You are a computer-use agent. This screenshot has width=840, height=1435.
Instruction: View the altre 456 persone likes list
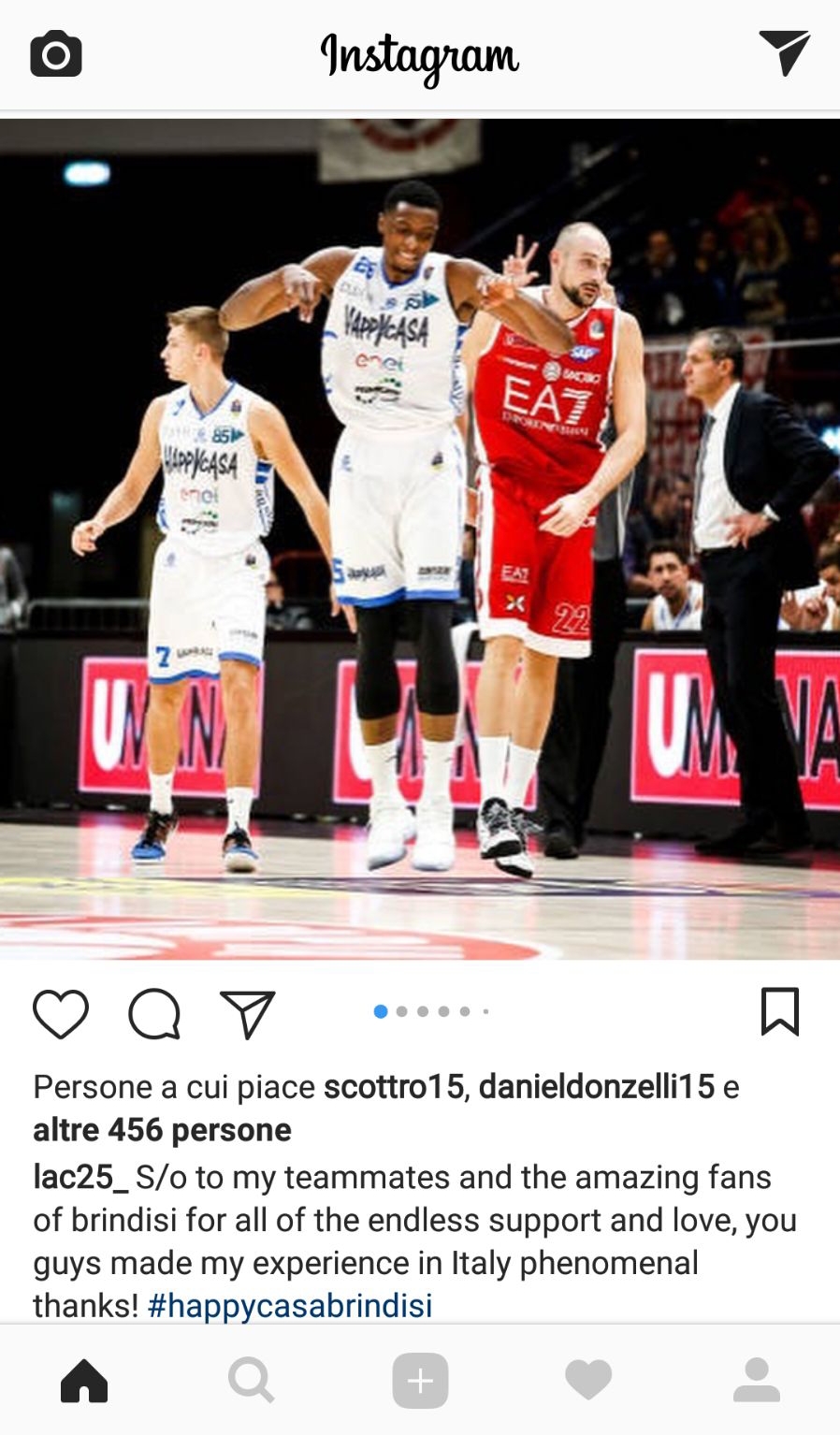(x=162, y=1130)
